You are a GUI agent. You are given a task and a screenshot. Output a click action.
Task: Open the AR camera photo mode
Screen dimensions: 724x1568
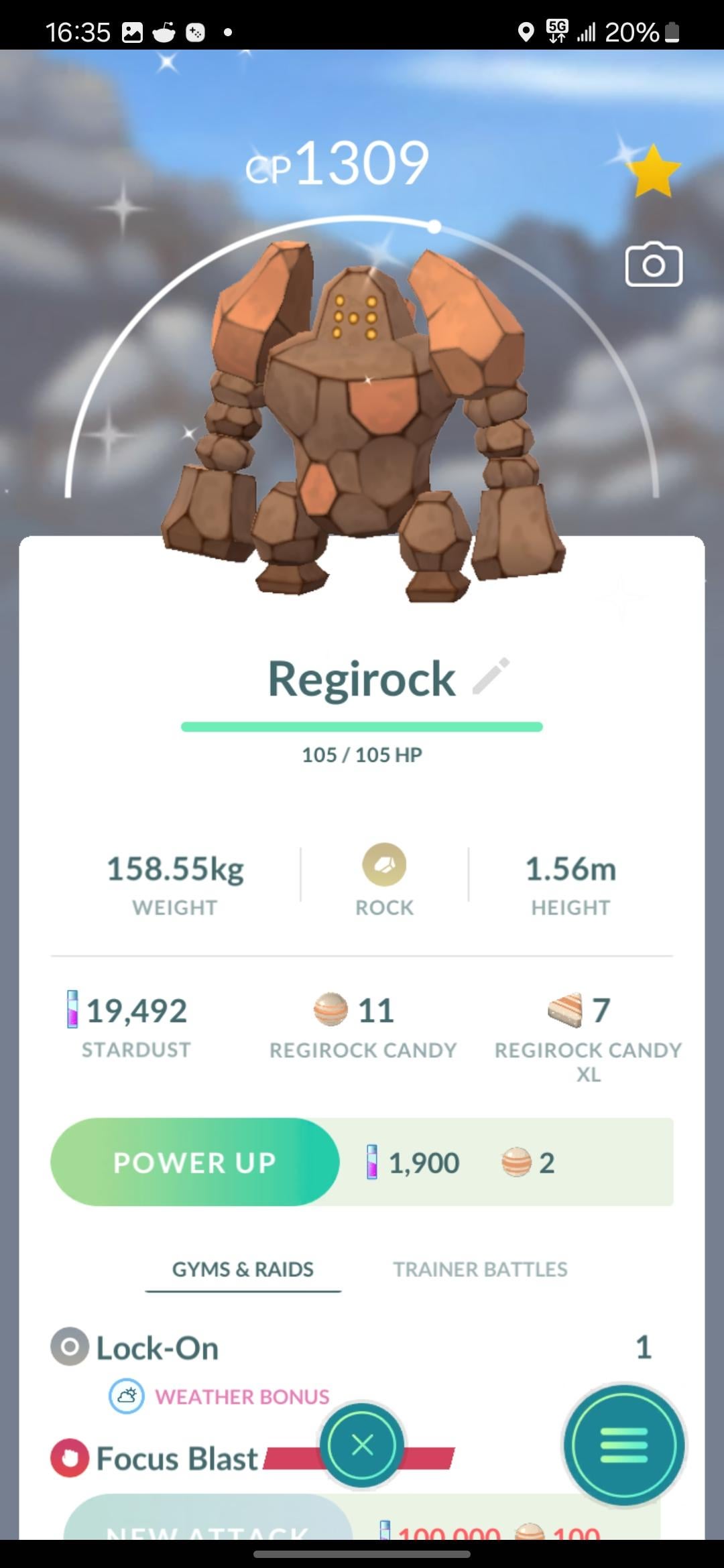click(654, 265)
